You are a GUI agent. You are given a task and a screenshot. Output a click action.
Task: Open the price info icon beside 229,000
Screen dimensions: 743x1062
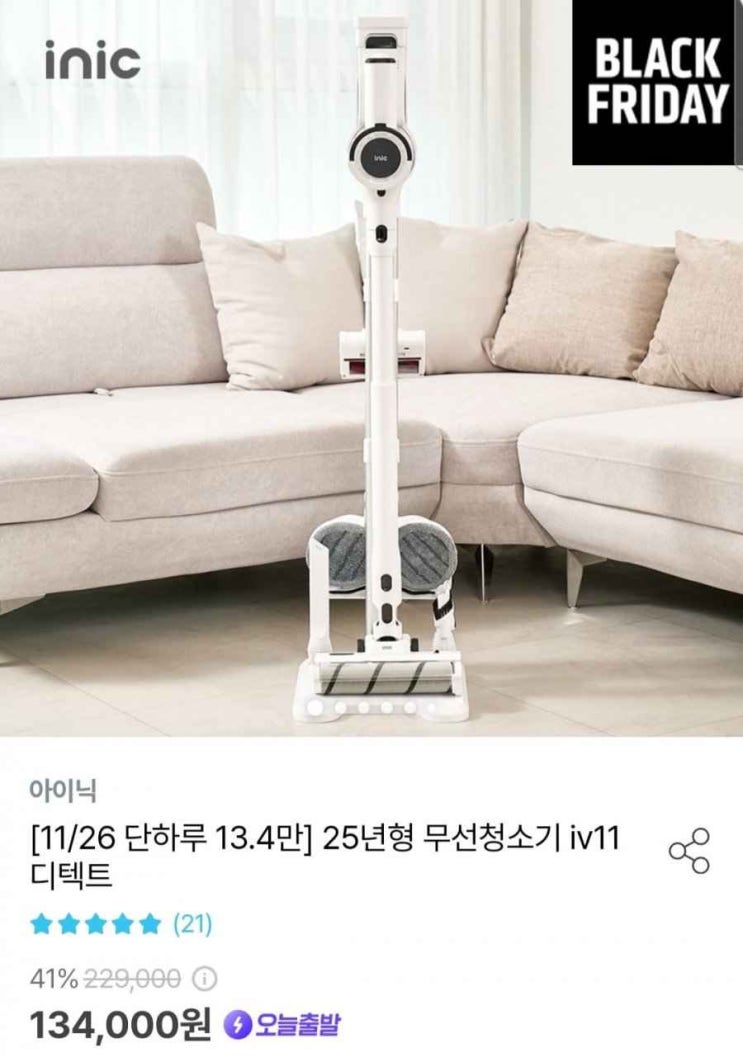(x=205, y=979)
